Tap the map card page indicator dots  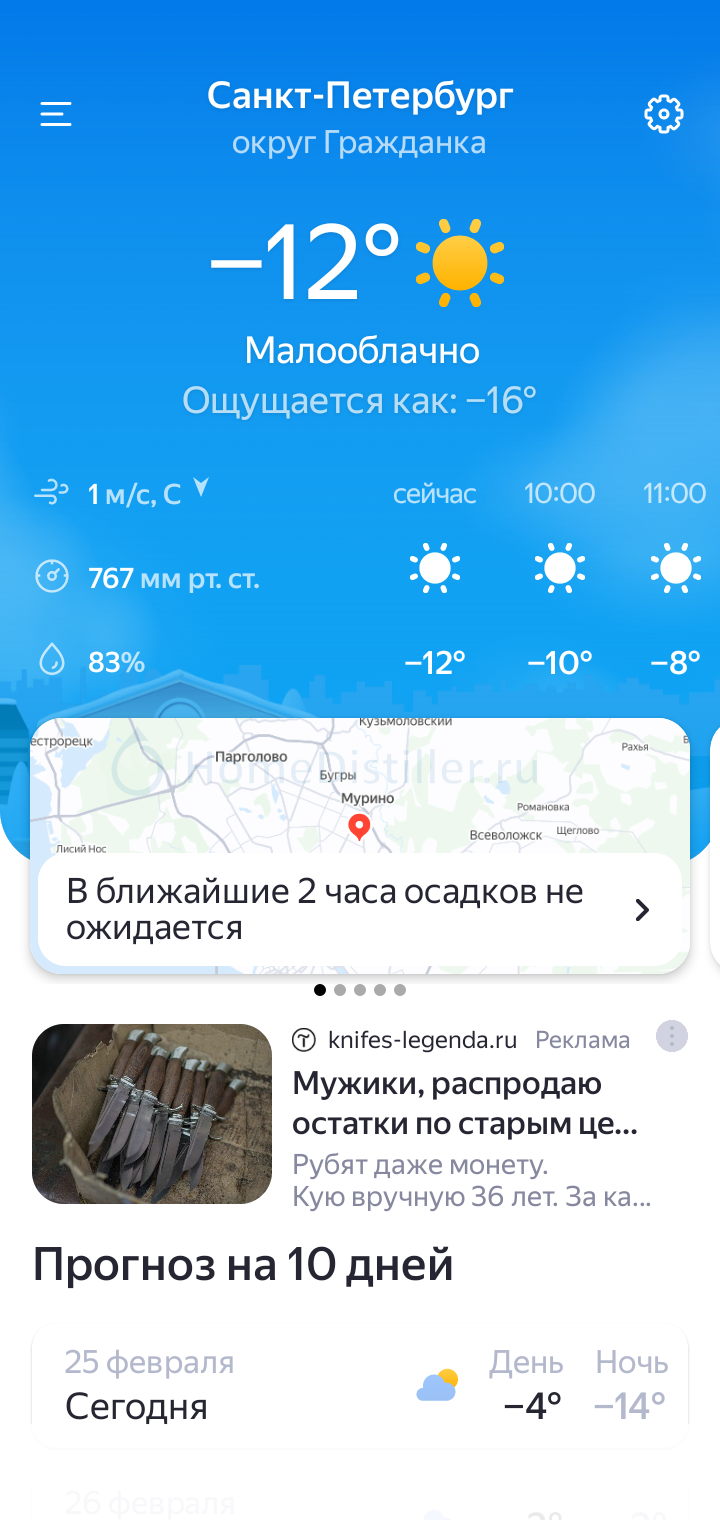tap(360, 990)
